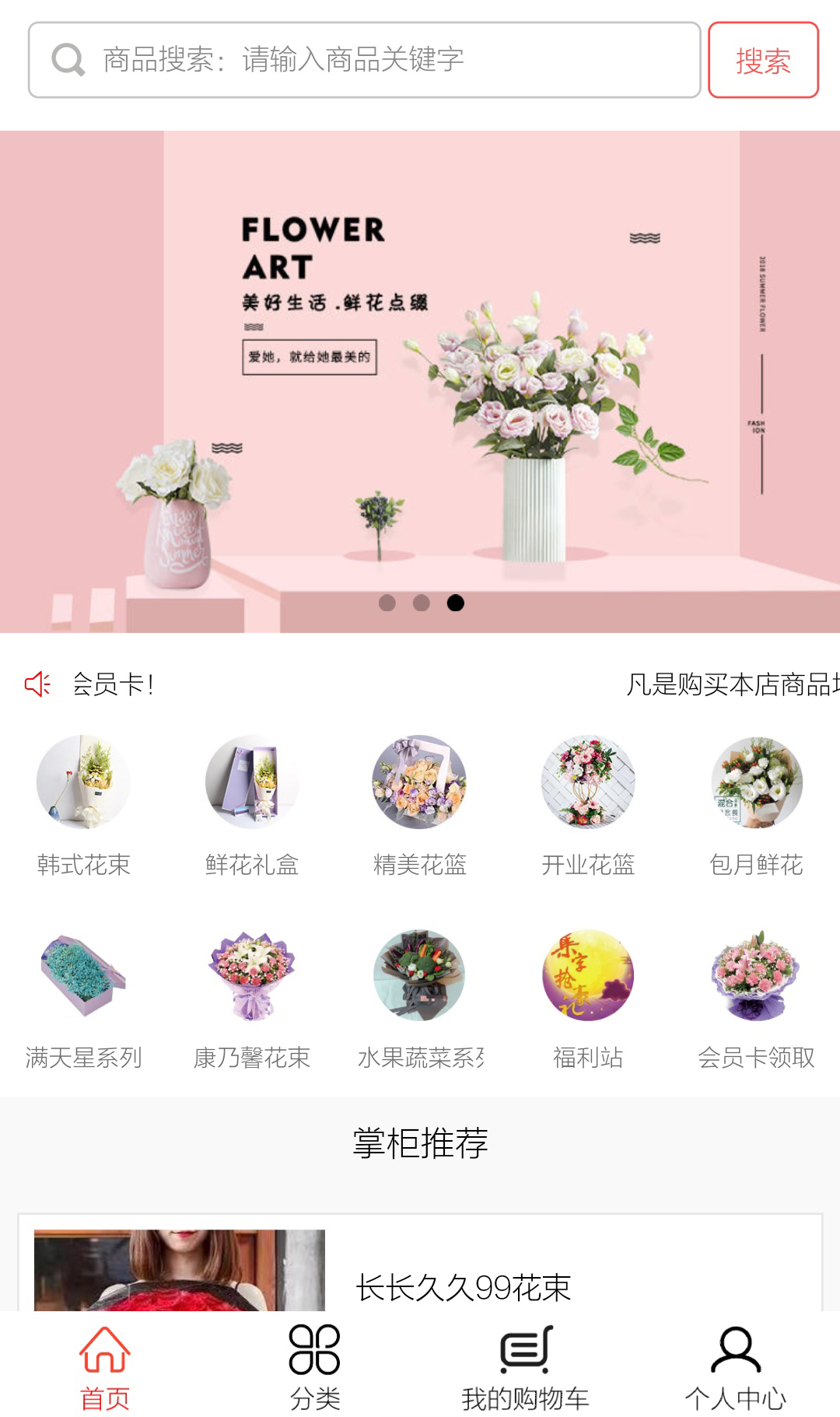View the 满天星系列 category
The image size is (840, 1417).
pyautogui.click(x=83, y=999)
